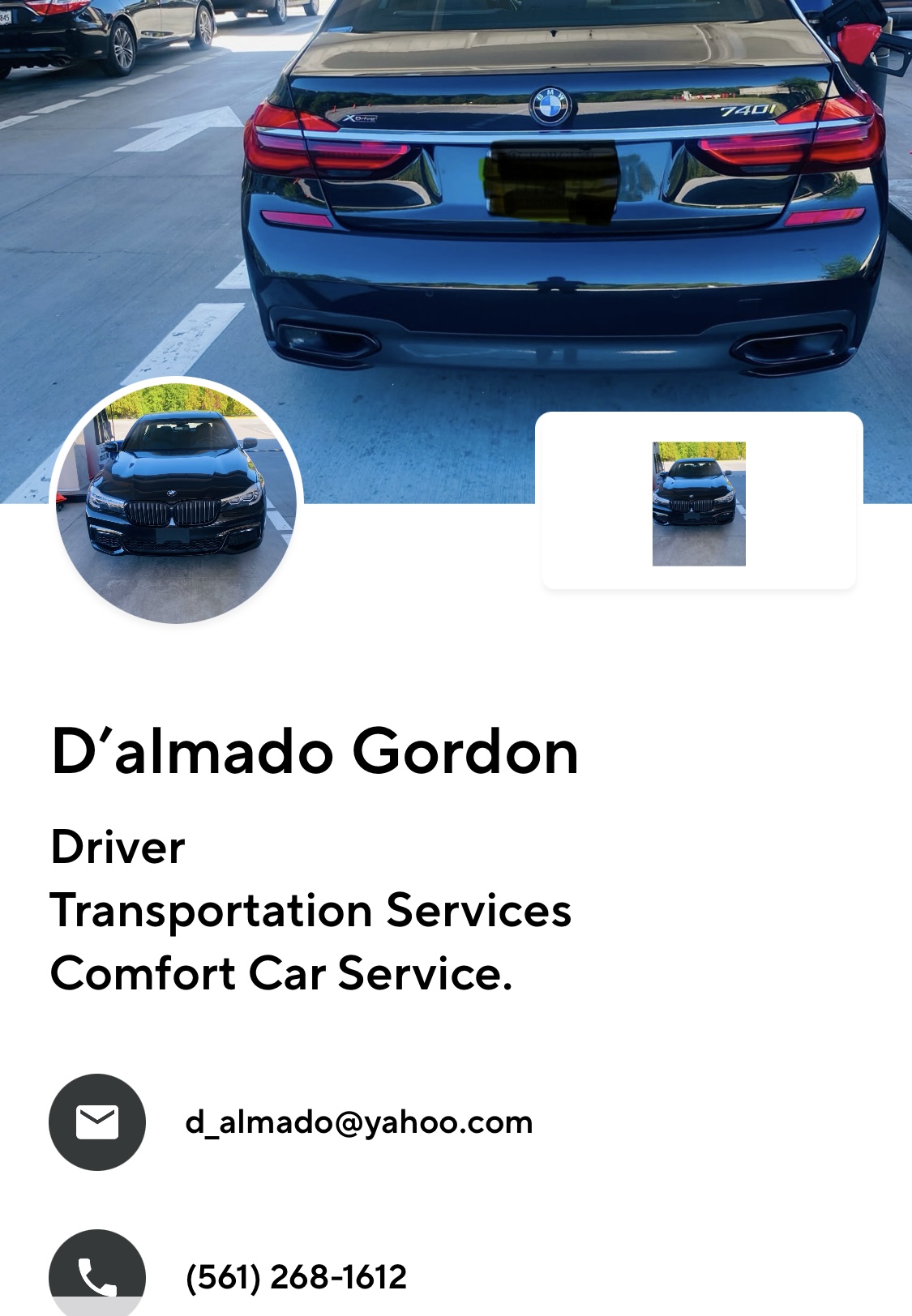Open the white card with the BMW picture

tap(699, 502)
